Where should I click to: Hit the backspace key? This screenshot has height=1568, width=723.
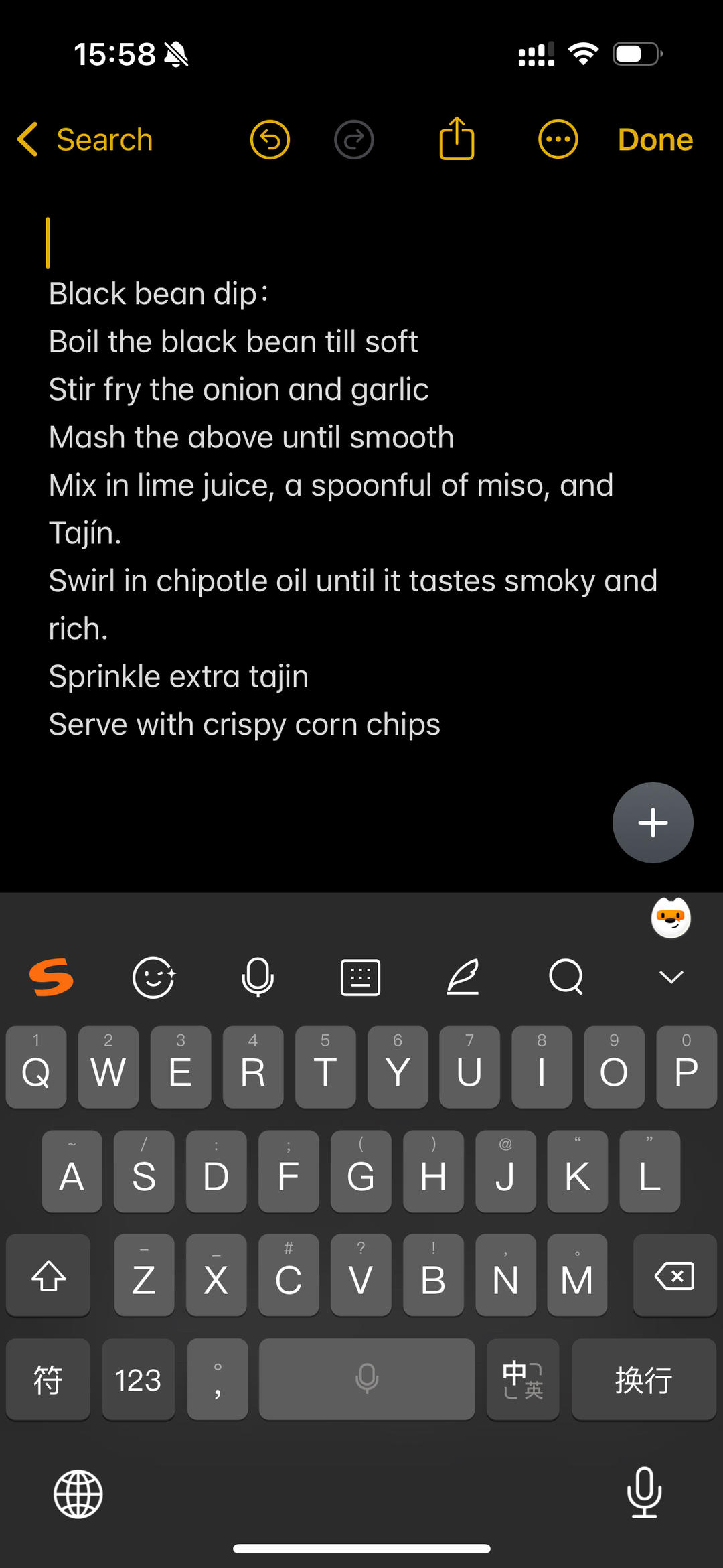click(x=674, y=1275)
